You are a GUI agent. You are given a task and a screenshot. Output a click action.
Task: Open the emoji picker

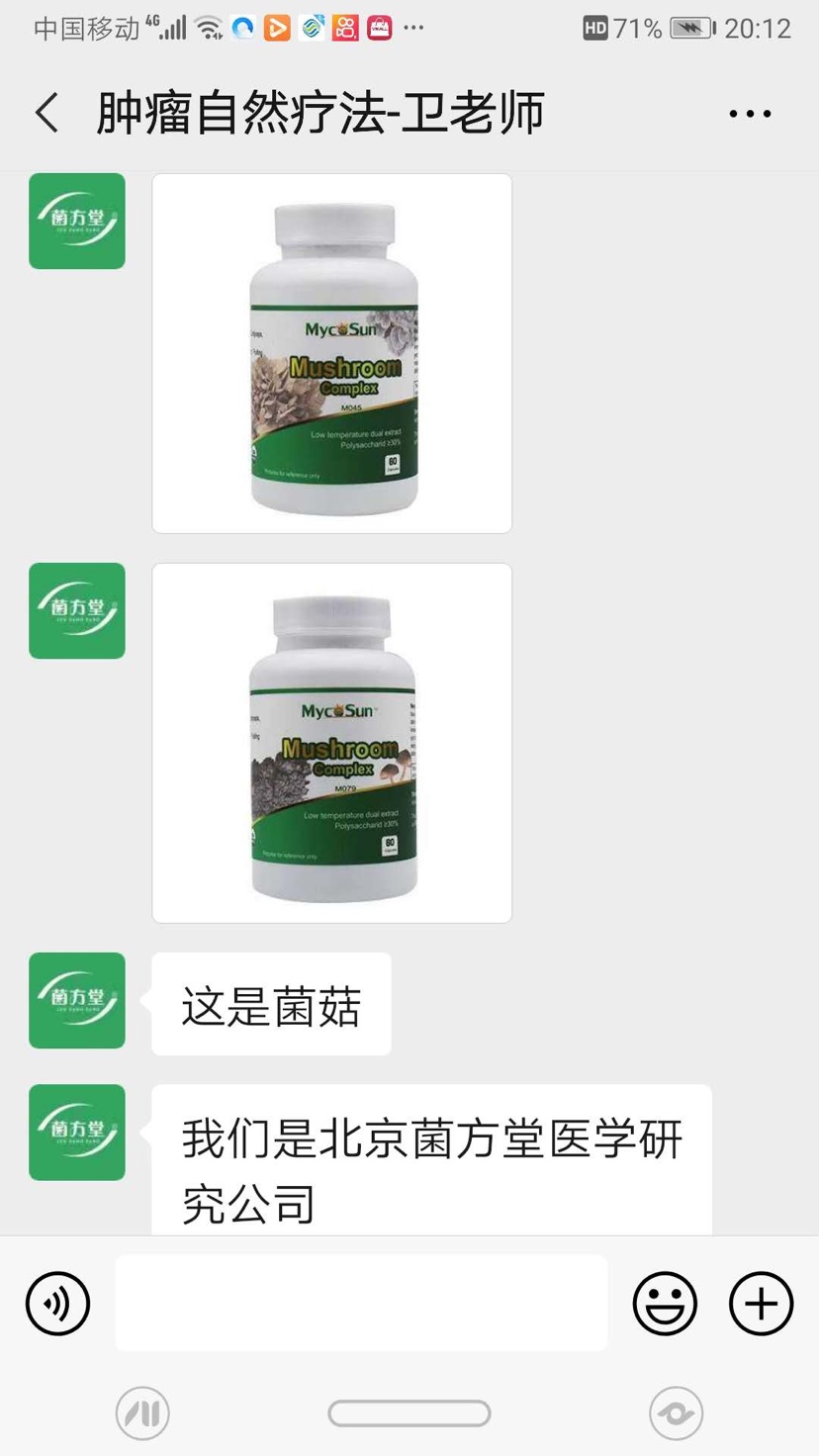click(665, 1304)
